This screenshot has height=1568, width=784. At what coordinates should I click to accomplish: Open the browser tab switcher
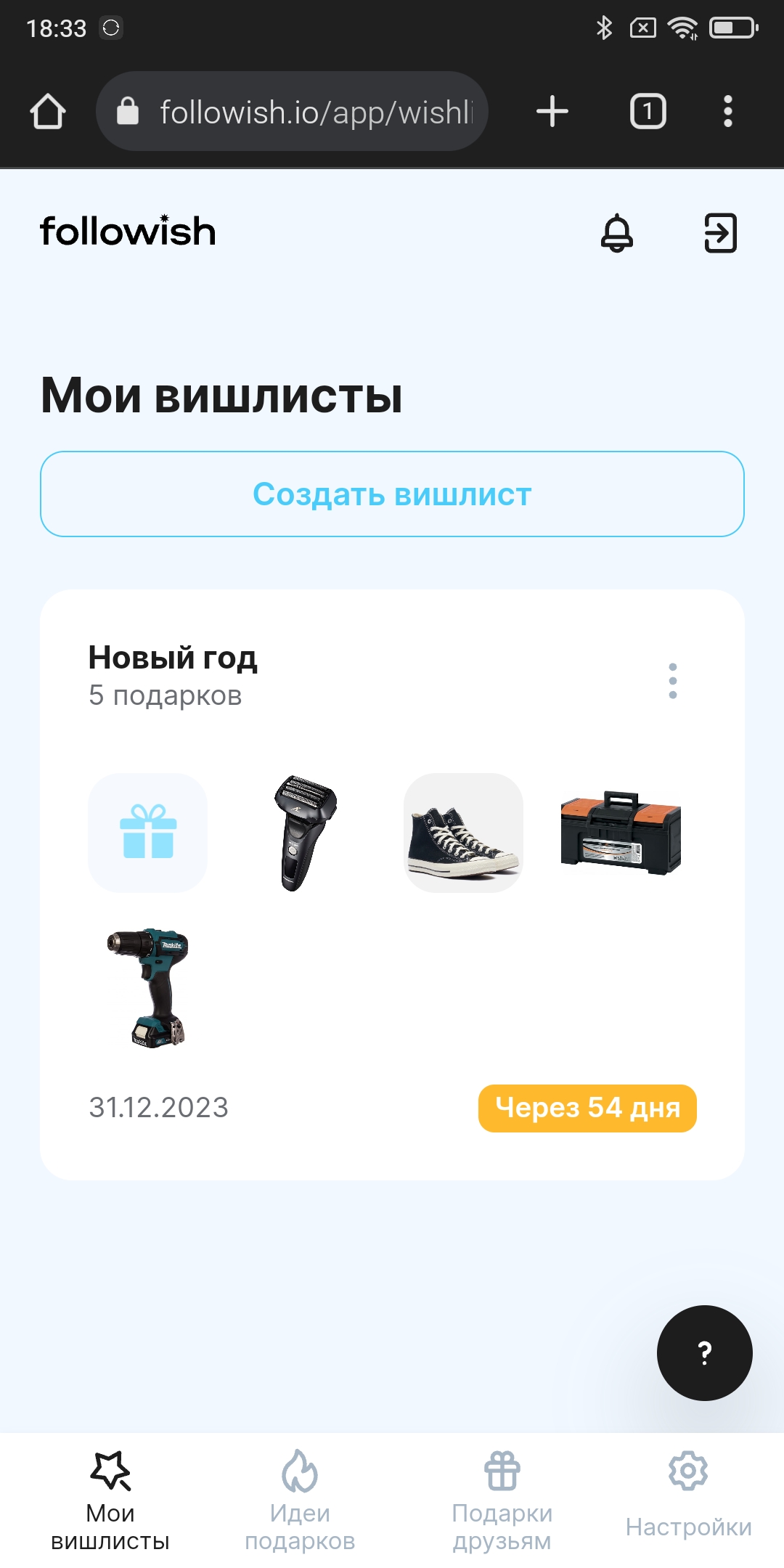[648, 112]
